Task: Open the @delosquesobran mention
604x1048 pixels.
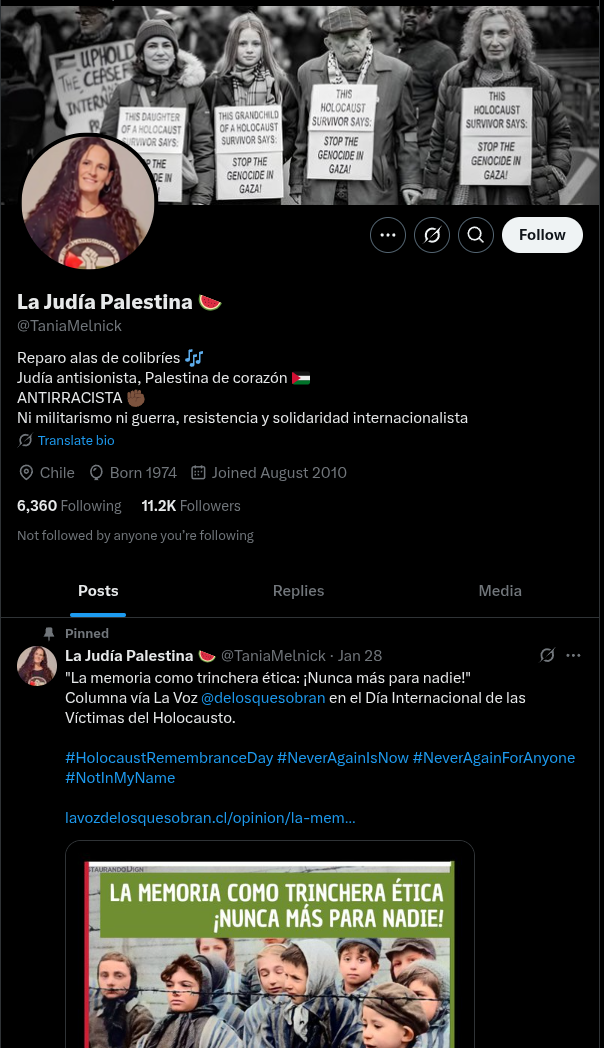Action: click(x=263, y=697)
